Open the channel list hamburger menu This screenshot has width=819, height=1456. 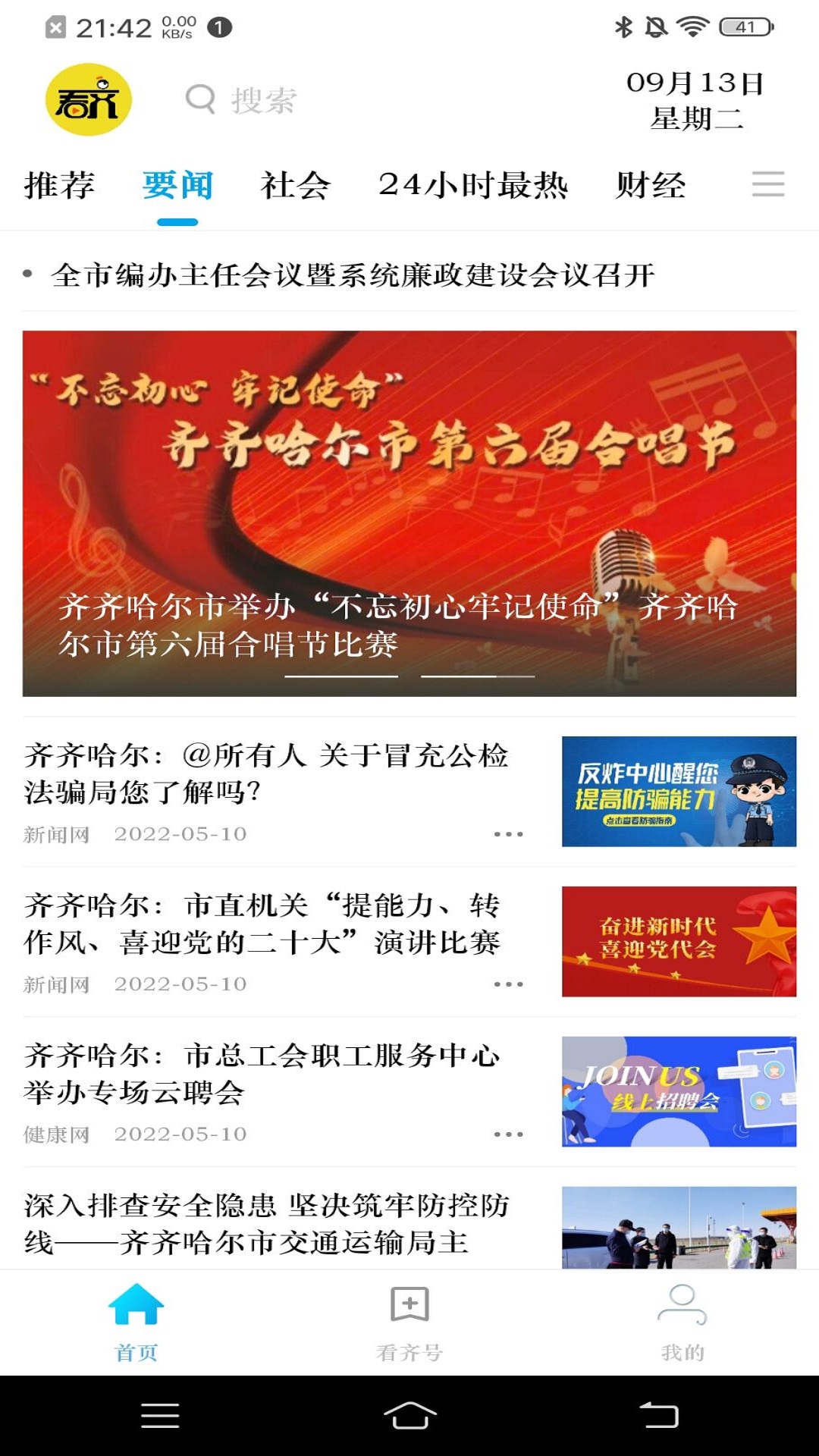tap(768, 184)
